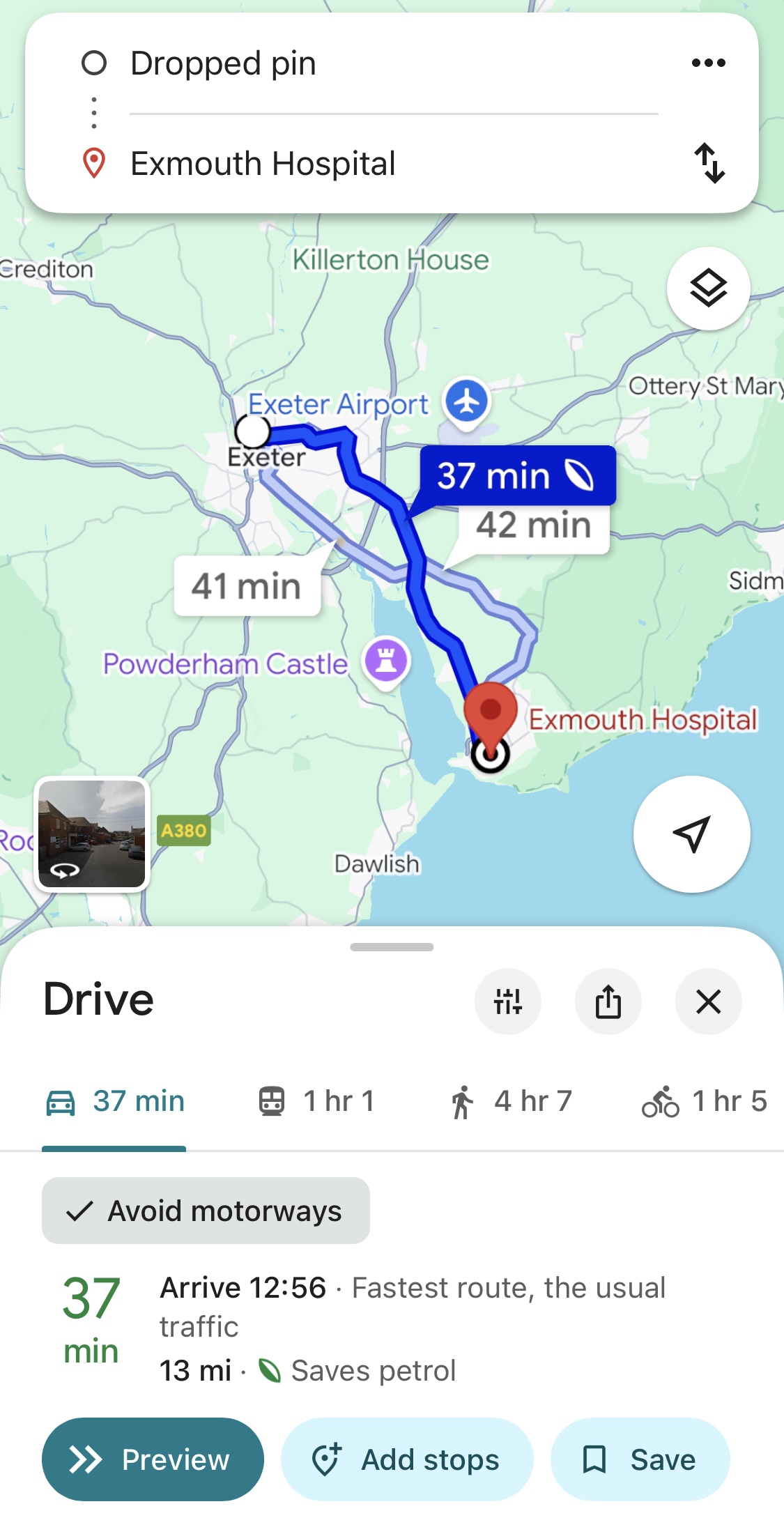Close the directions panel
Viewport: 784px width, 1527px height.
click(x=709, y=1002)
